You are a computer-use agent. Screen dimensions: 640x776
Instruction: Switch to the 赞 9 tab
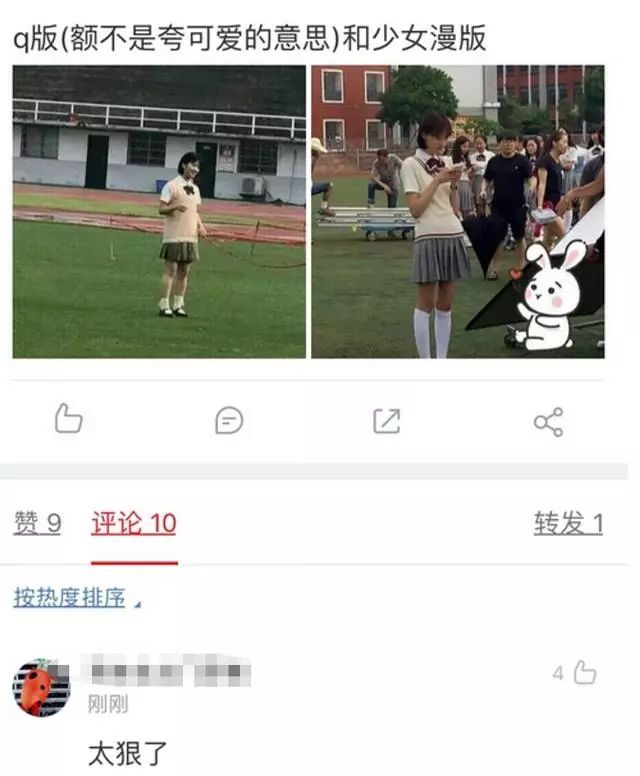tap(37, 522)
